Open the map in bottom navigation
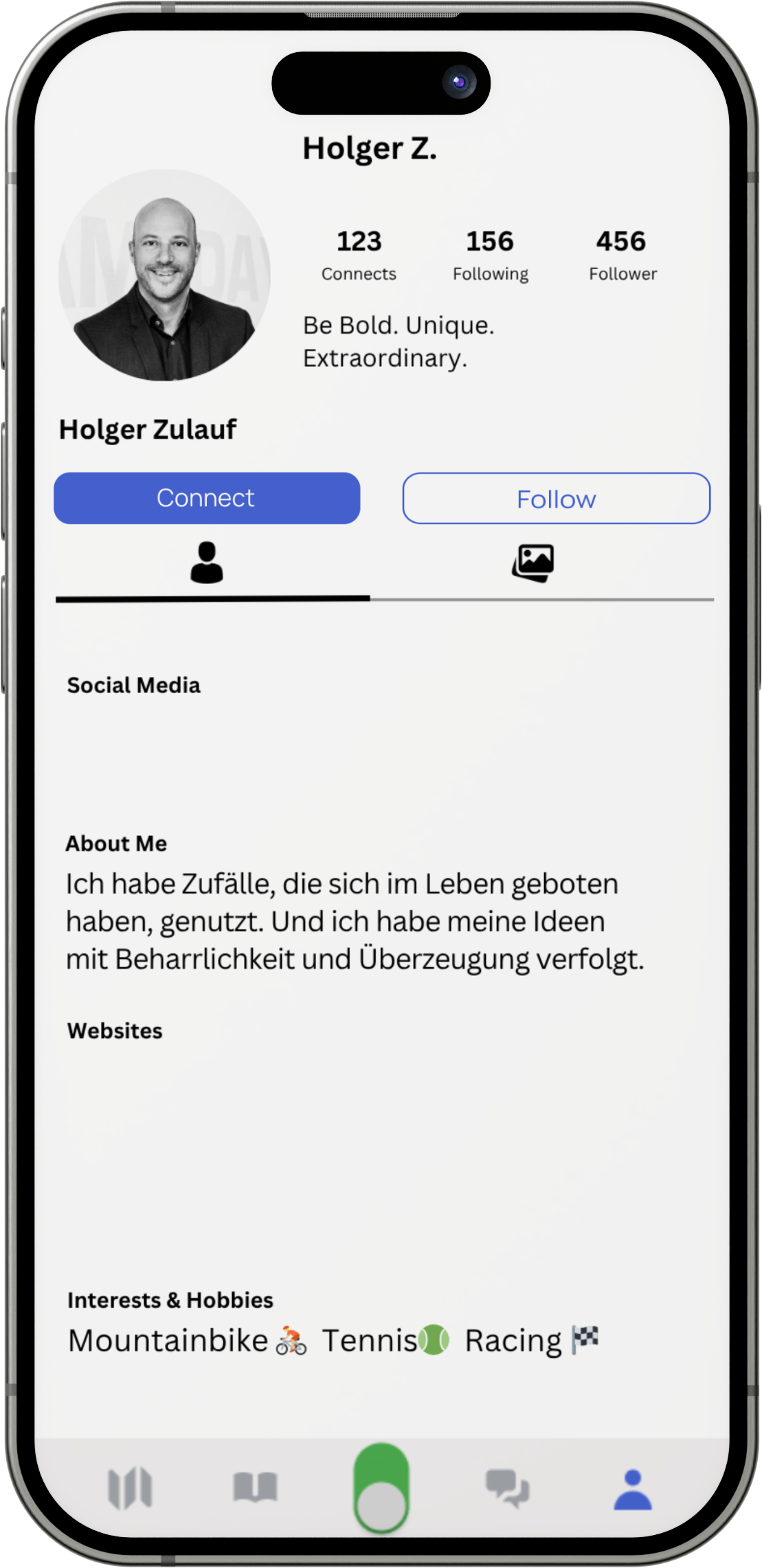This screenshot has width=762, height=1568. [x=130, y=1488]
